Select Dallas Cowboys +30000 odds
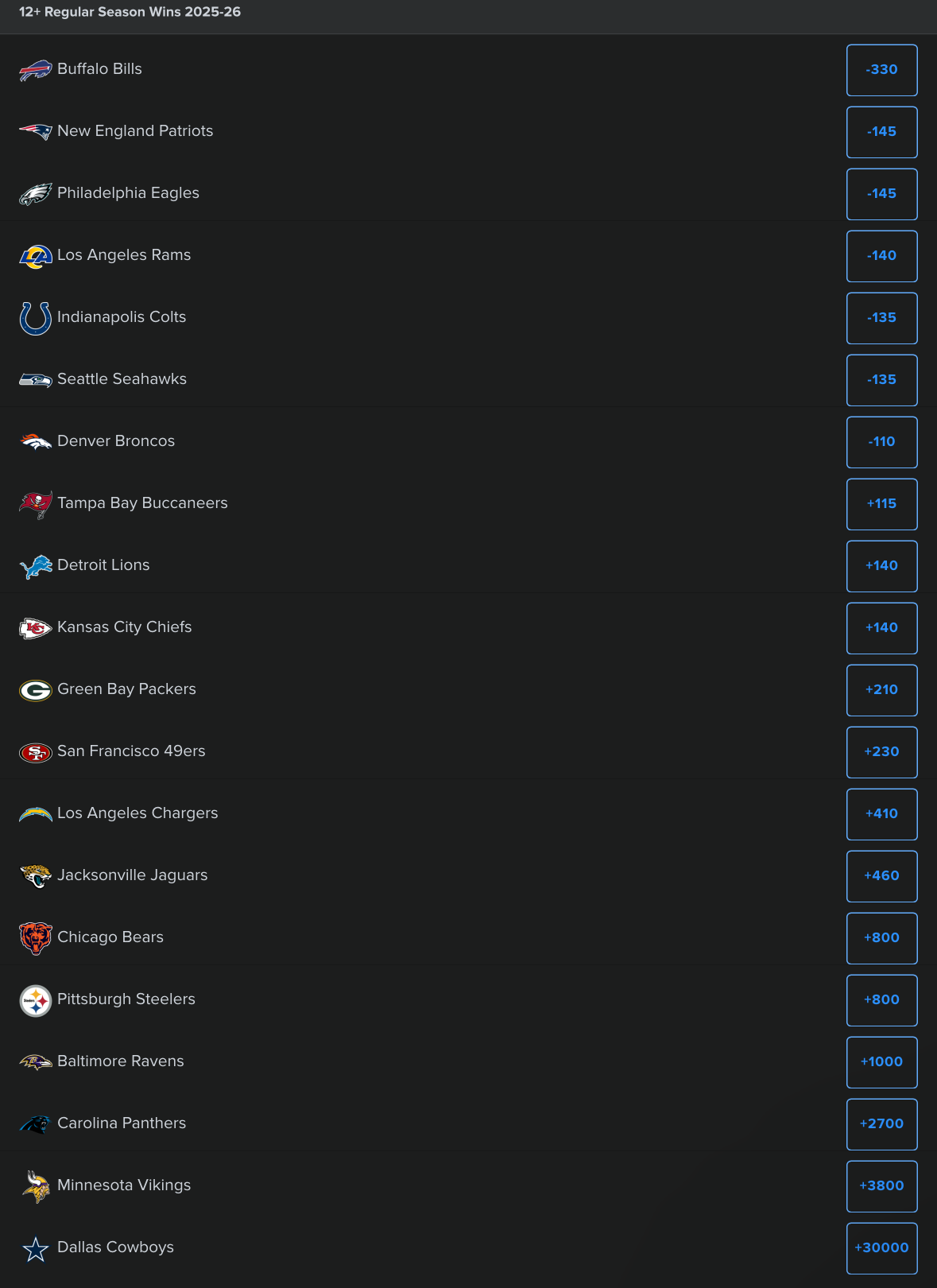The image size is (937, 1288). (x=881, y=1248)
